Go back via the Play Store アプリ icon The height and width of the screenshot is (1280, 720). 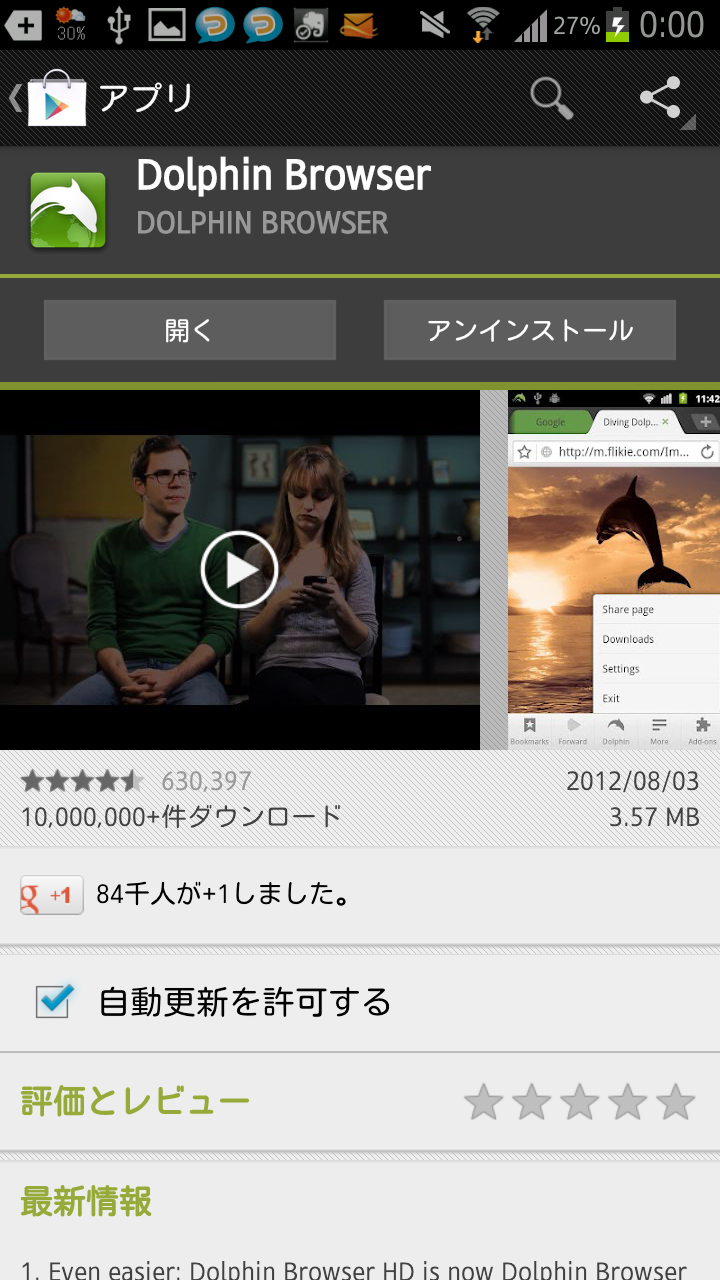tap(55, 98)
